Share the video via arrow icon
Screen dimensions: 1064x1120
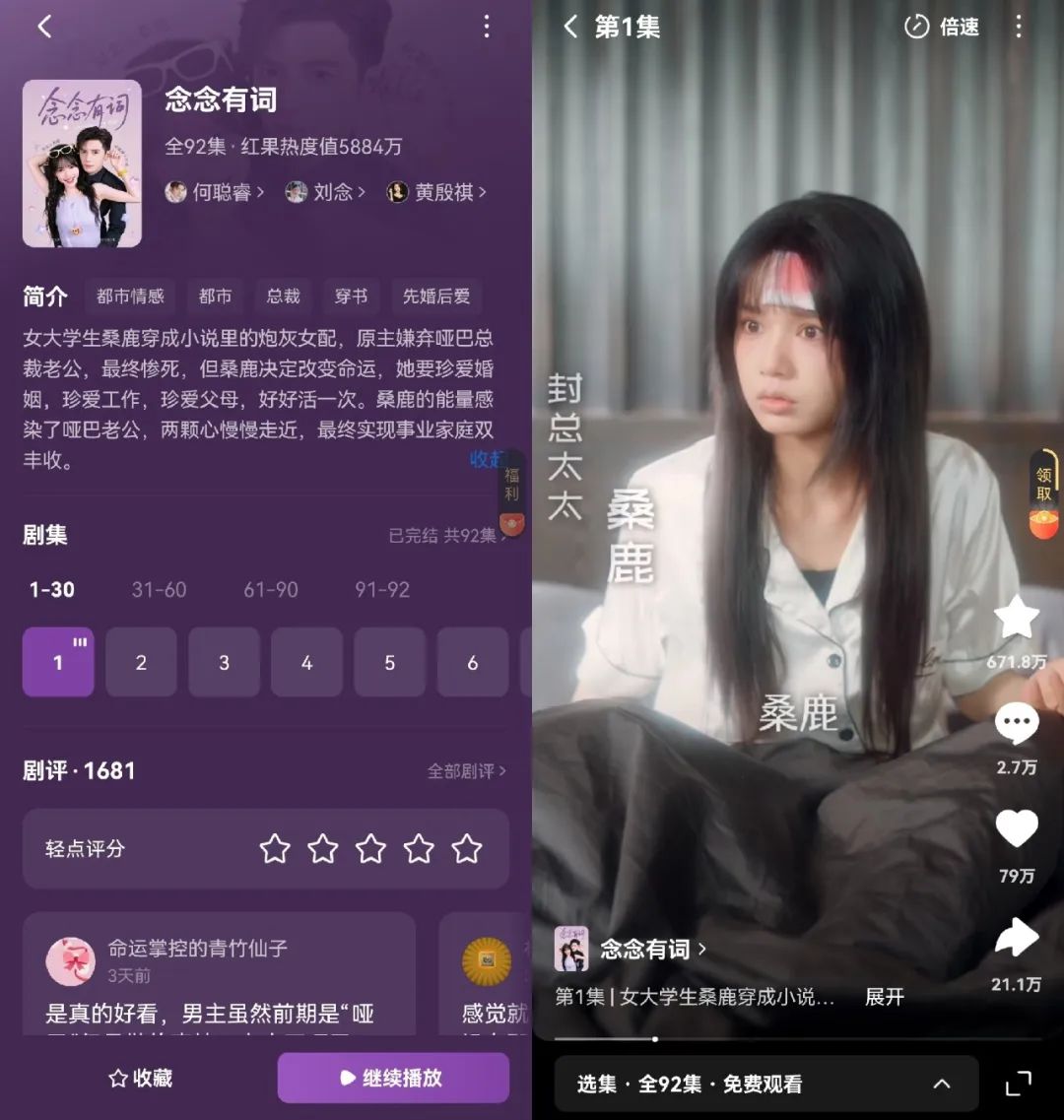1016,938
